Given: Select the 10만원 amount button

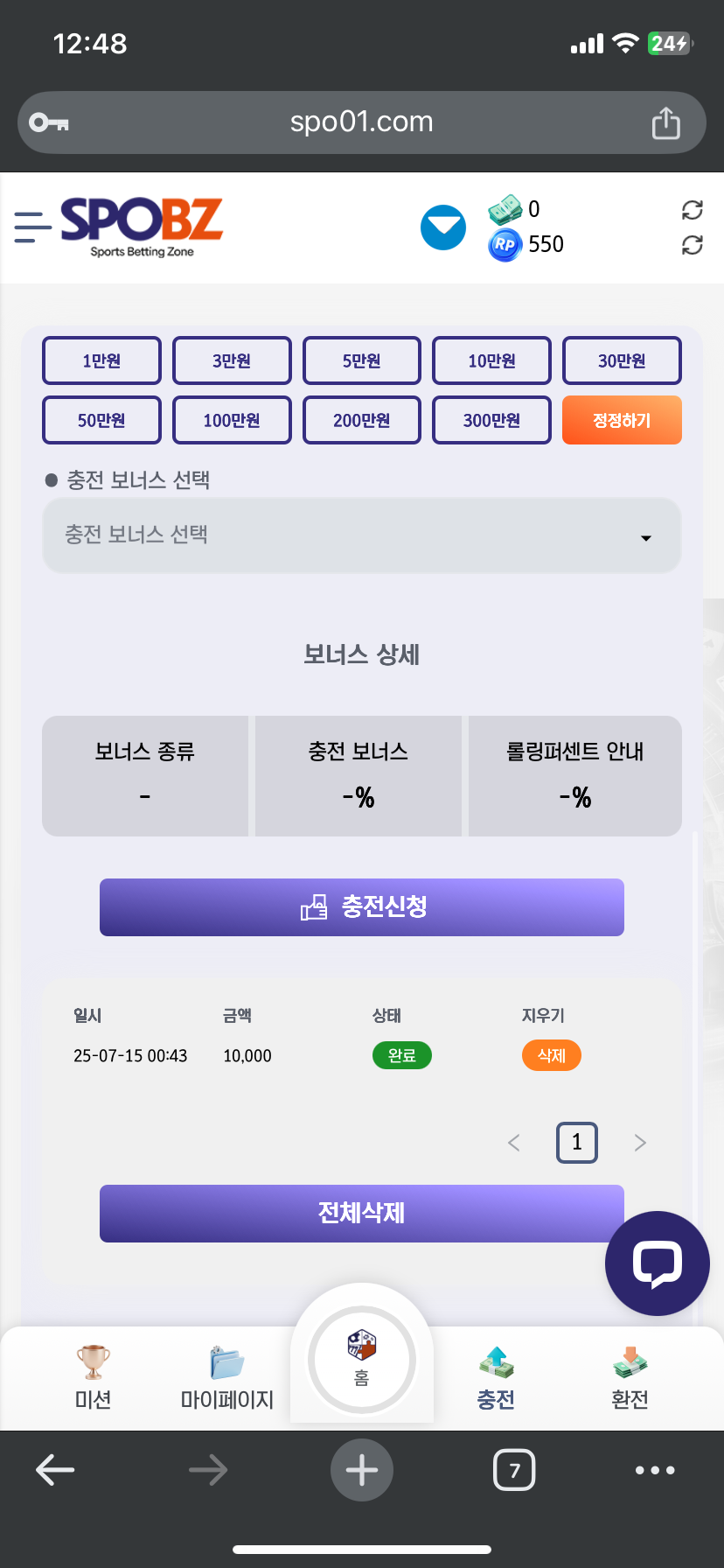Looking at the screenshot, I should pyautogui.click(x=491, y=360).
